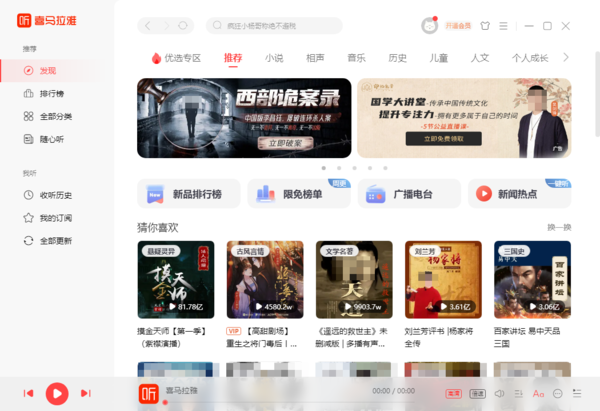This screenshot has height=411, width=600.
Task: Switch to the 小说 tab
Action: click(x=274, y=59)
